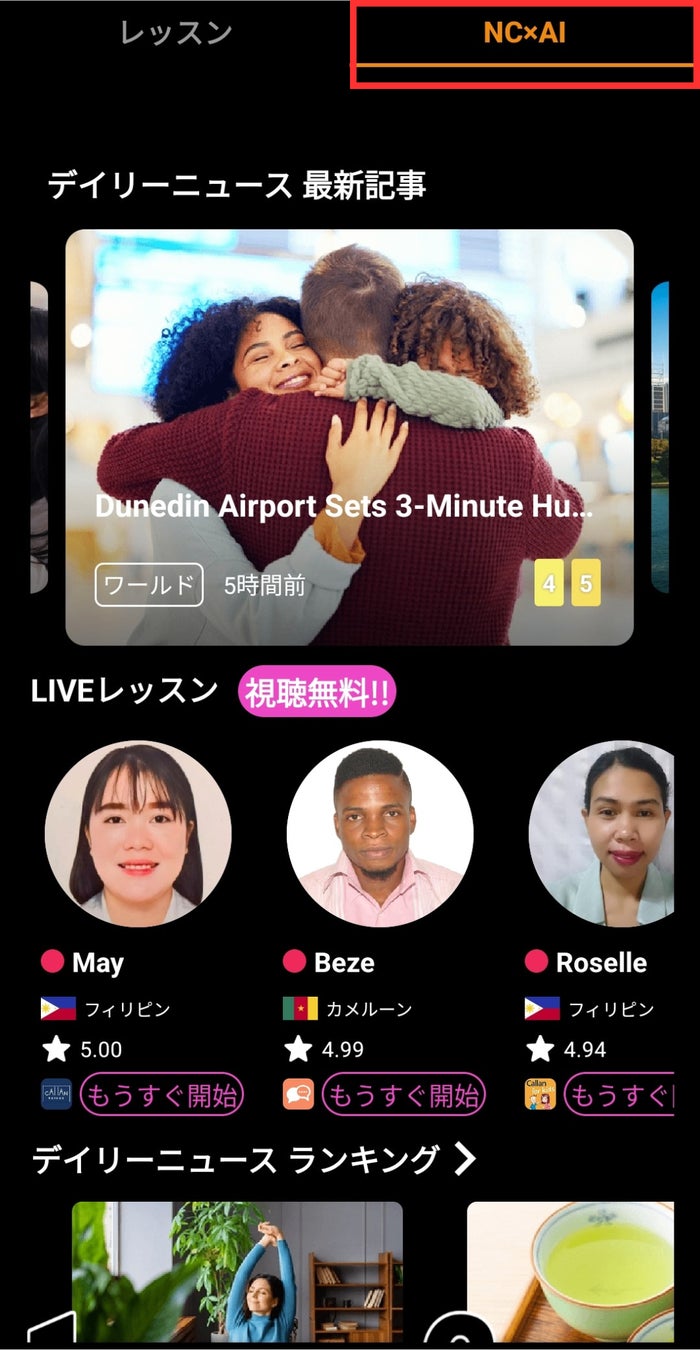The height and width of the screenshot is (1350, 700).
Task: Select the NC×AI tab
Action: (x=524, y=33)
